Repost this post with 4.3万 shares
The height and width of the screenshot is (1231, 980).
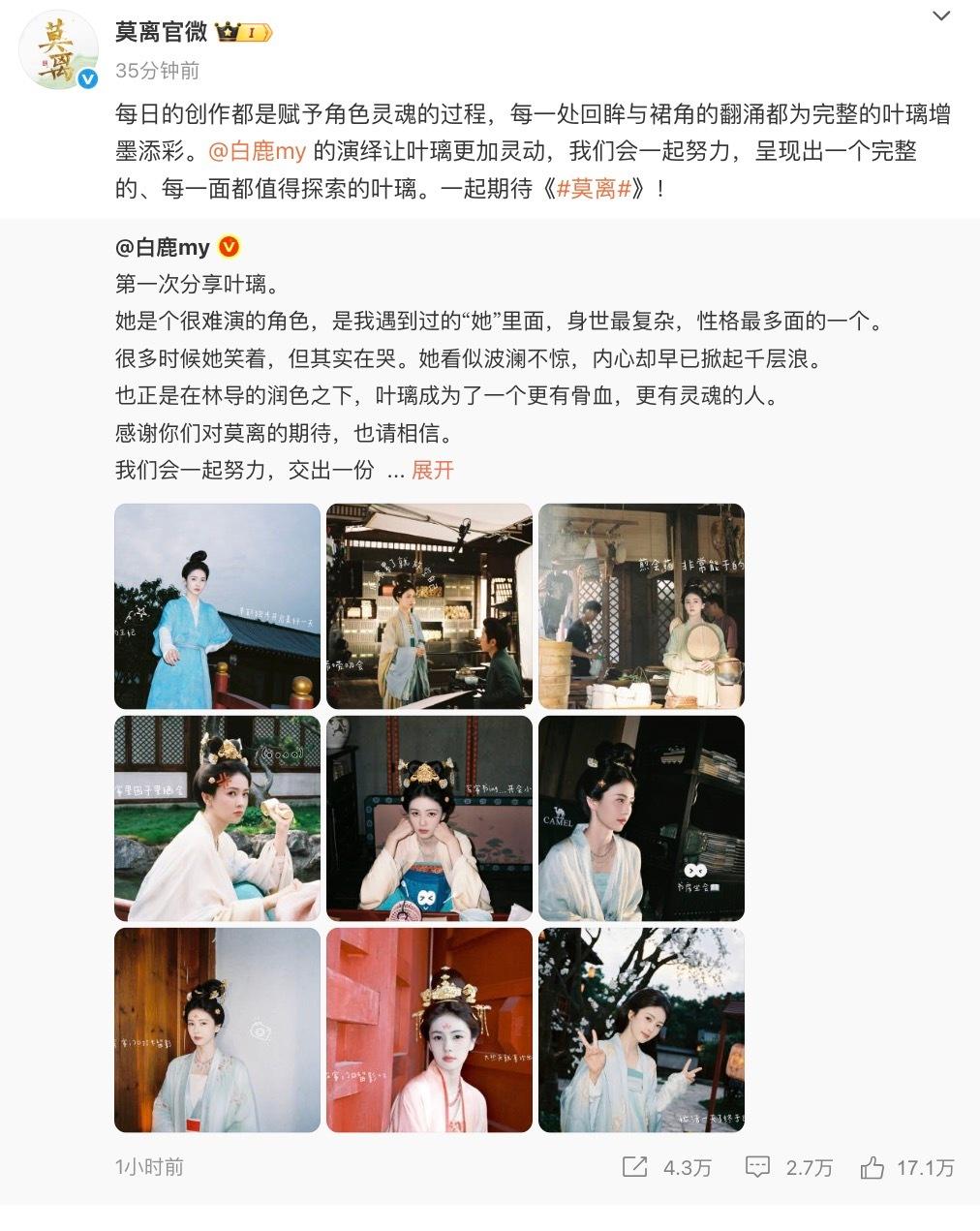[x=666, y=1168]
